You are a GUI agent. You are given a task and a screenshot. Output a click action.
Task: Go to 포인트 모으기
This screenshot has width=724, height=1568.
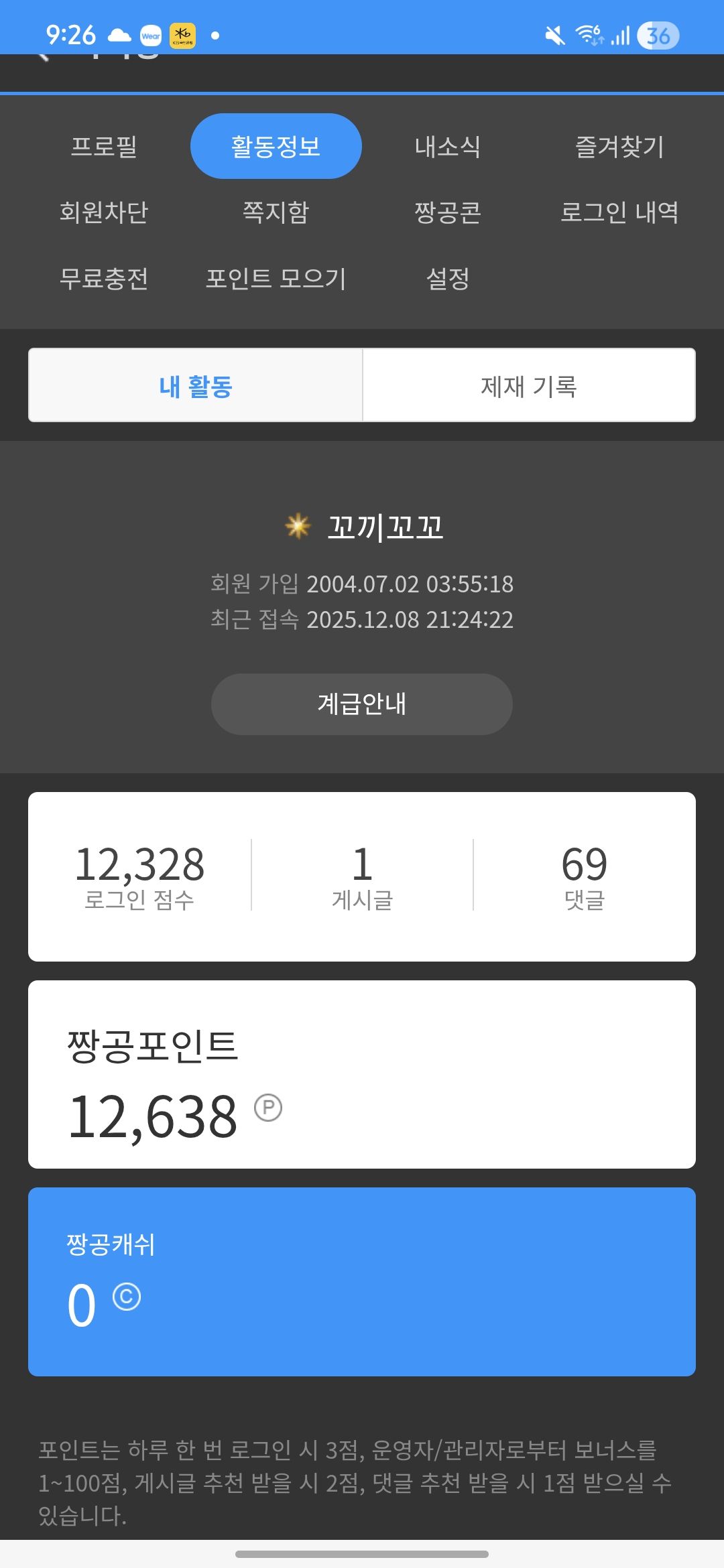click(276, 278)
